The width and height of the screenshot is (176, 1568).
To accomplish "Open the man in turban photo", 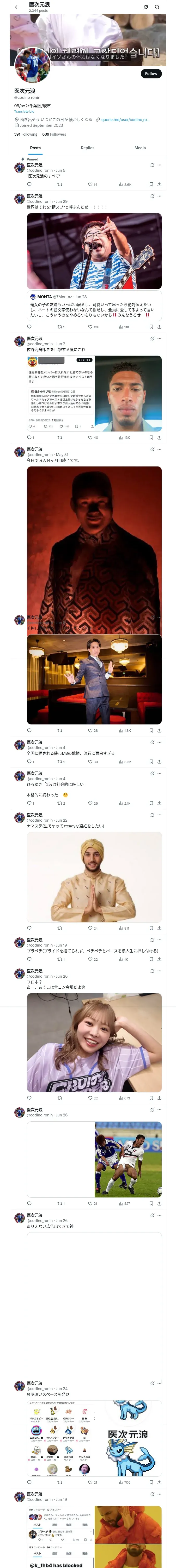I will (94, 877).
